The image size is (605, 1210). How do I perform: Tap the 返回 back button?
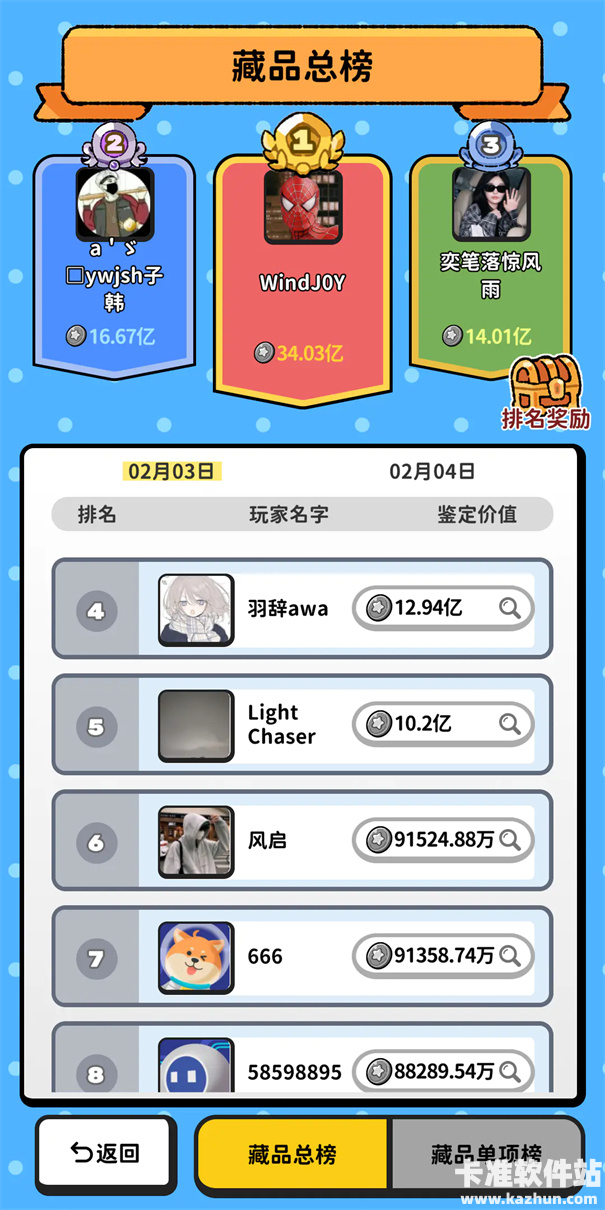(106, 1154)
